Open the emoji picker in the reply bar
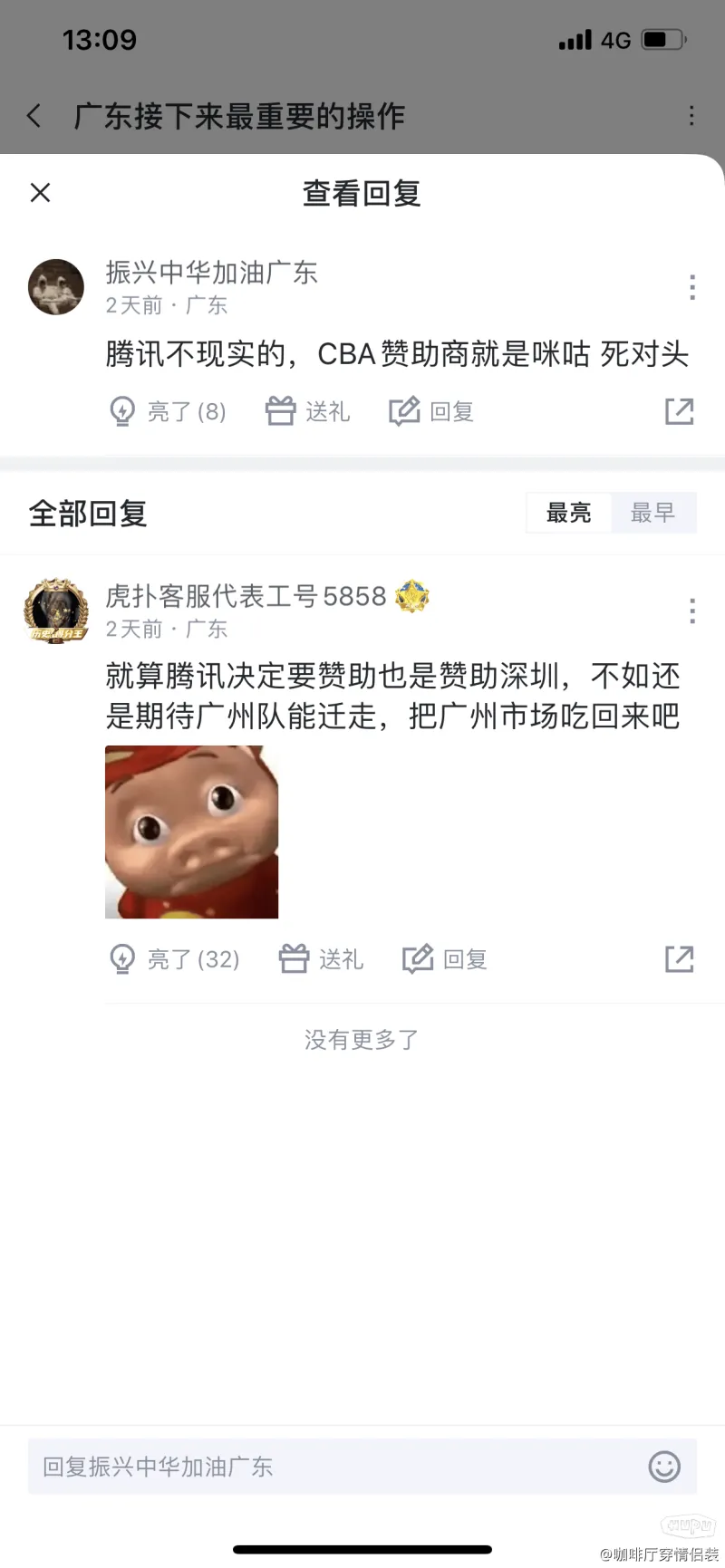This screenshot has width=725, height=1568. point(664,1466)
